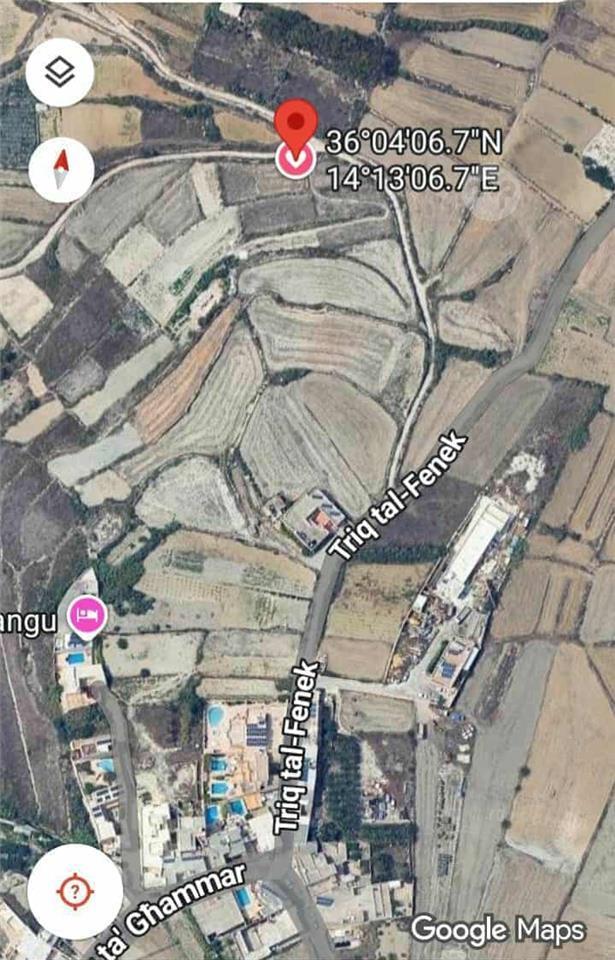The height and width of the screenshot is (960, 615).
Task: Tap the compass to reset north
Action: click(61, 169)
